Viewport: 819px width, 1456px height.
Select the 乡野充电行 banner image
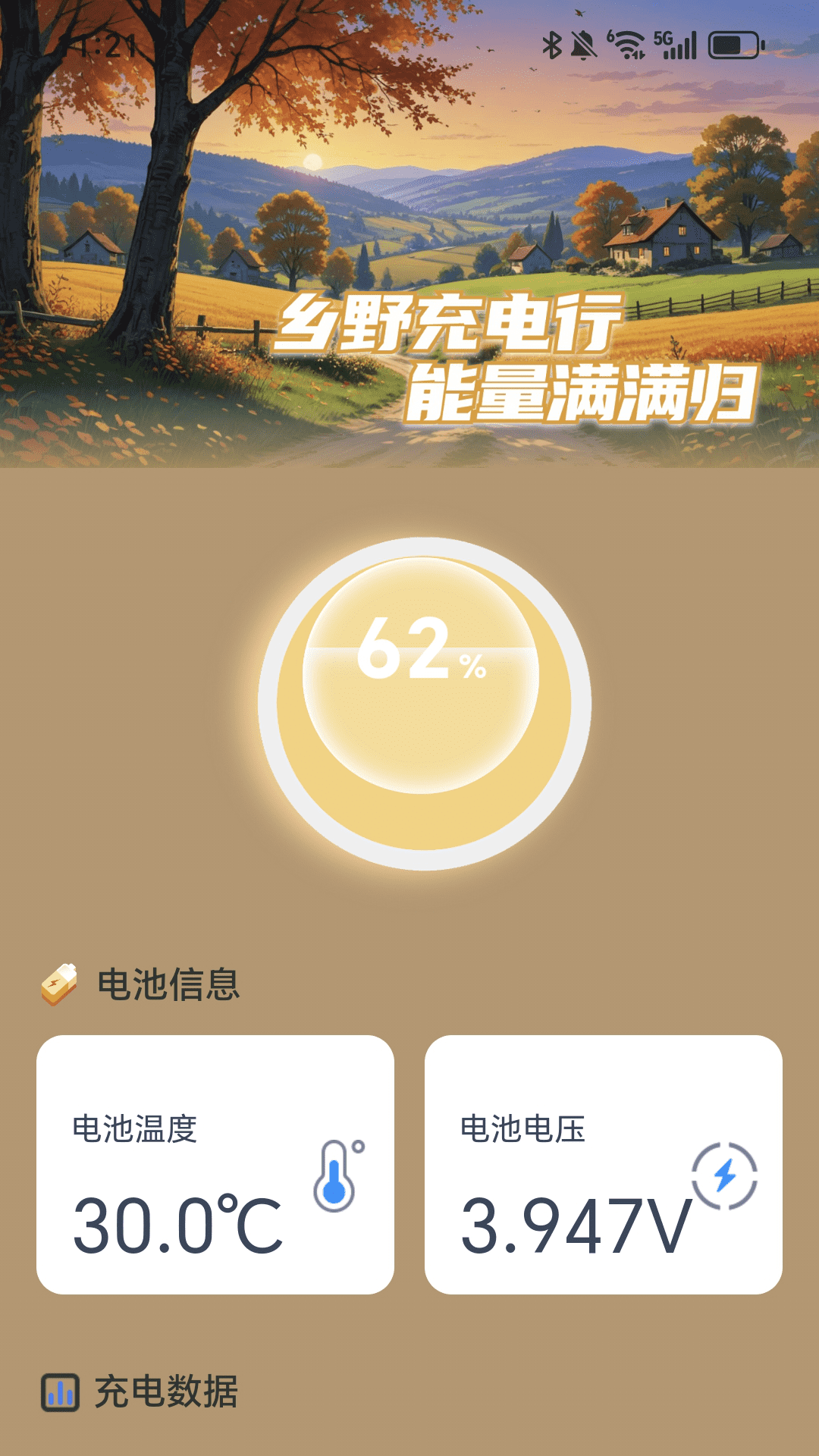point(409,235)
